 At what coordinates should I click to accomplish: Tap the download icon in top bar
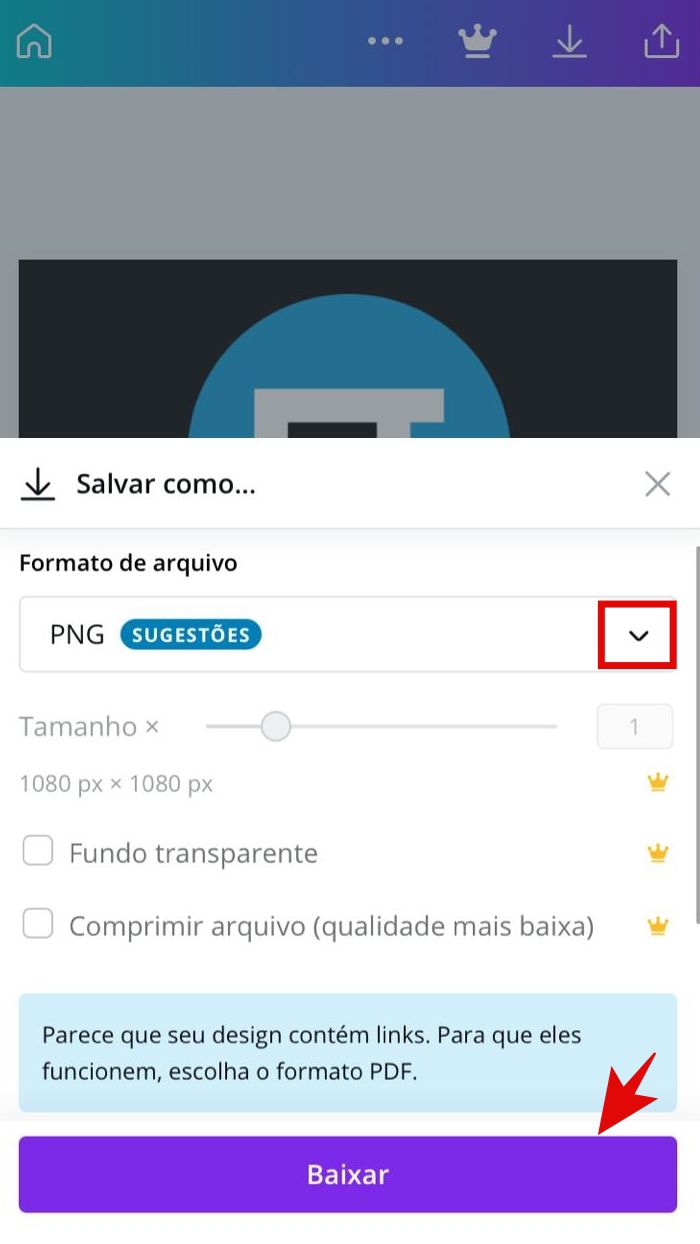569,41
